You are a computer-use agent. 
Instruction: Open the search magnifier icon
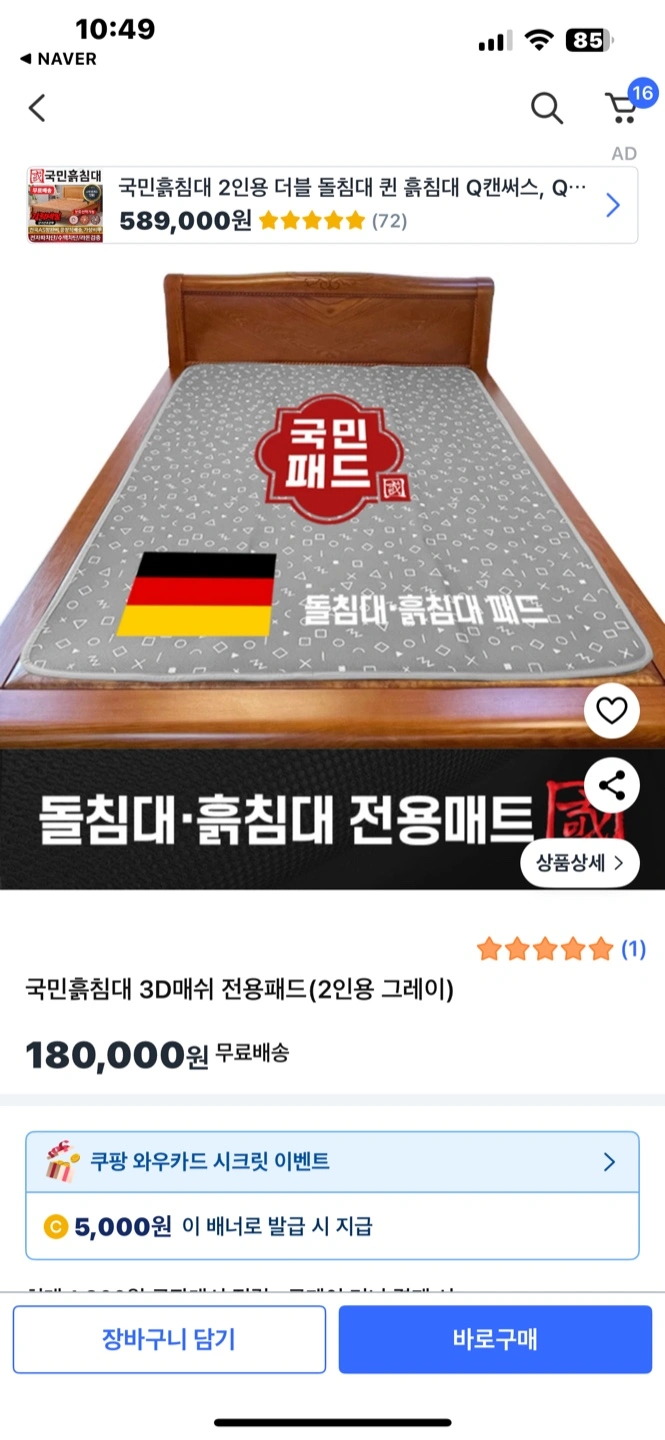[546, 108]
